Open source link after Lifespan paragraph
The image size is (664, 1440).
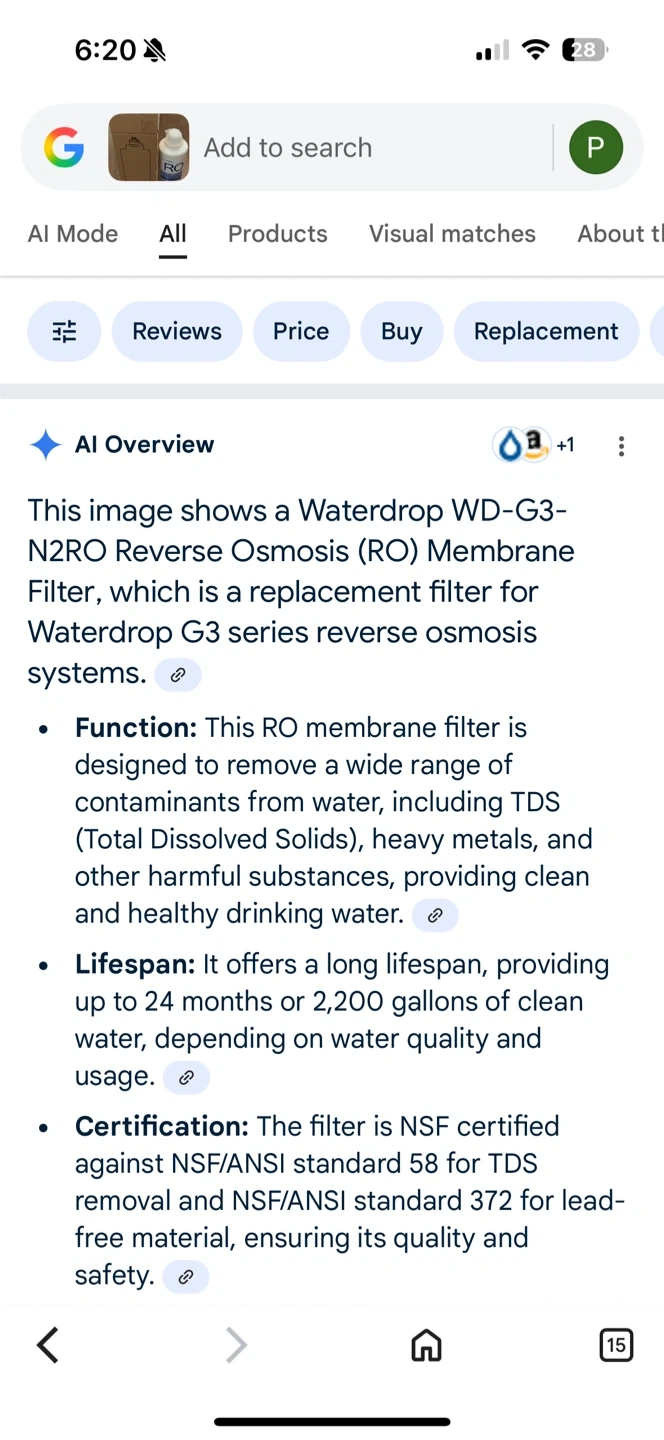coord(186,1077)
